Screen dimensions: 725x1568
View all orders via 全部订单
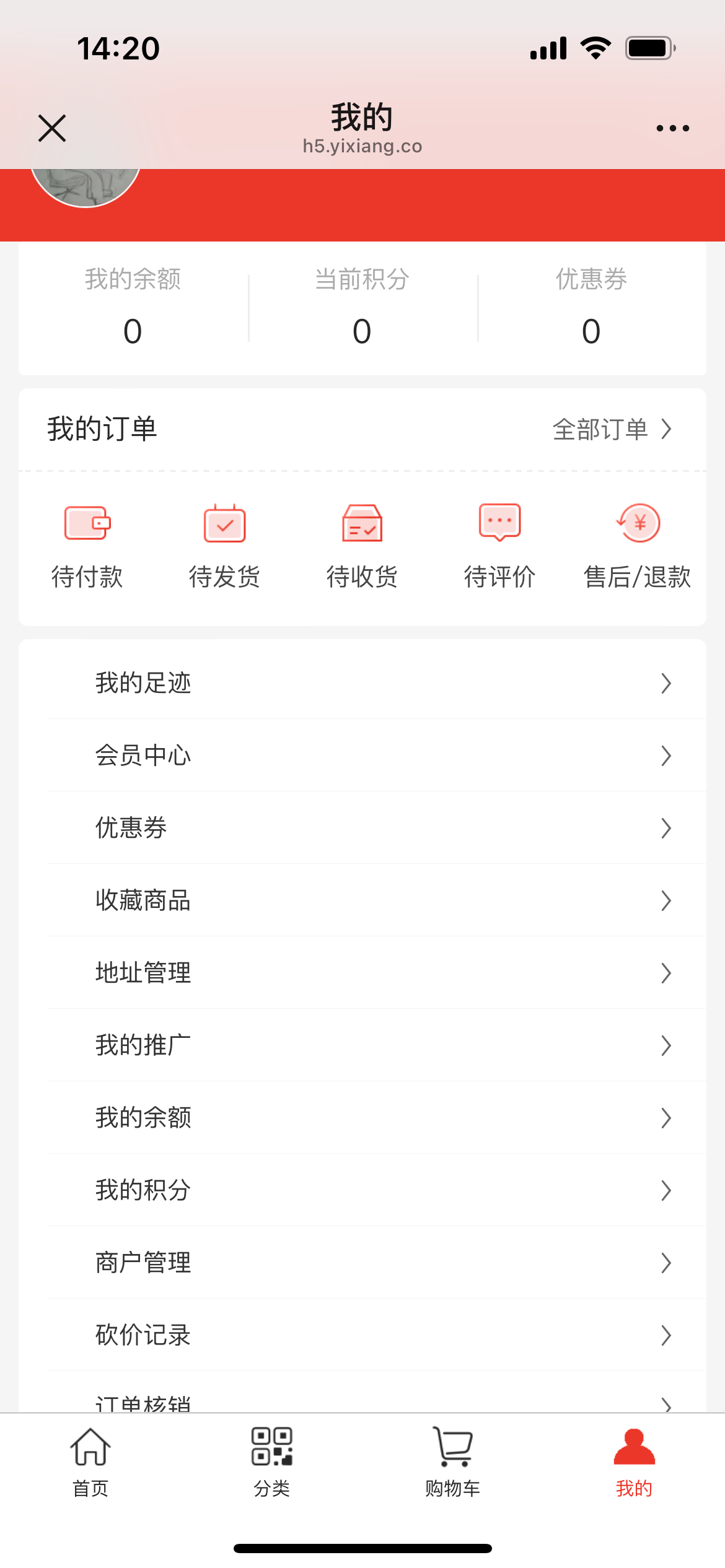612,429
